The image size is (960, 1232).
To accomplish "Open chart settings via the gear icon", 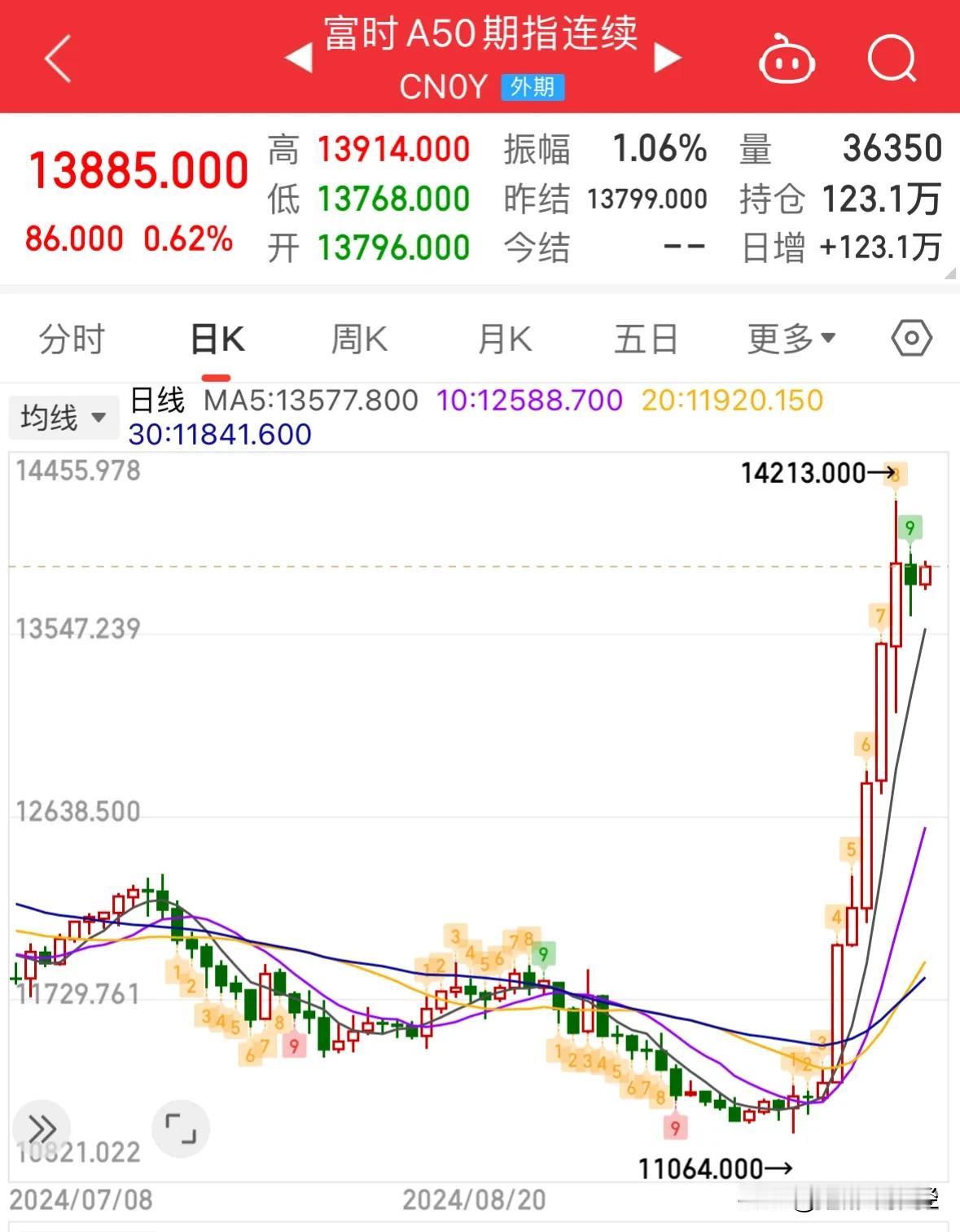I will pyautogui.click(x=910, y=337).
